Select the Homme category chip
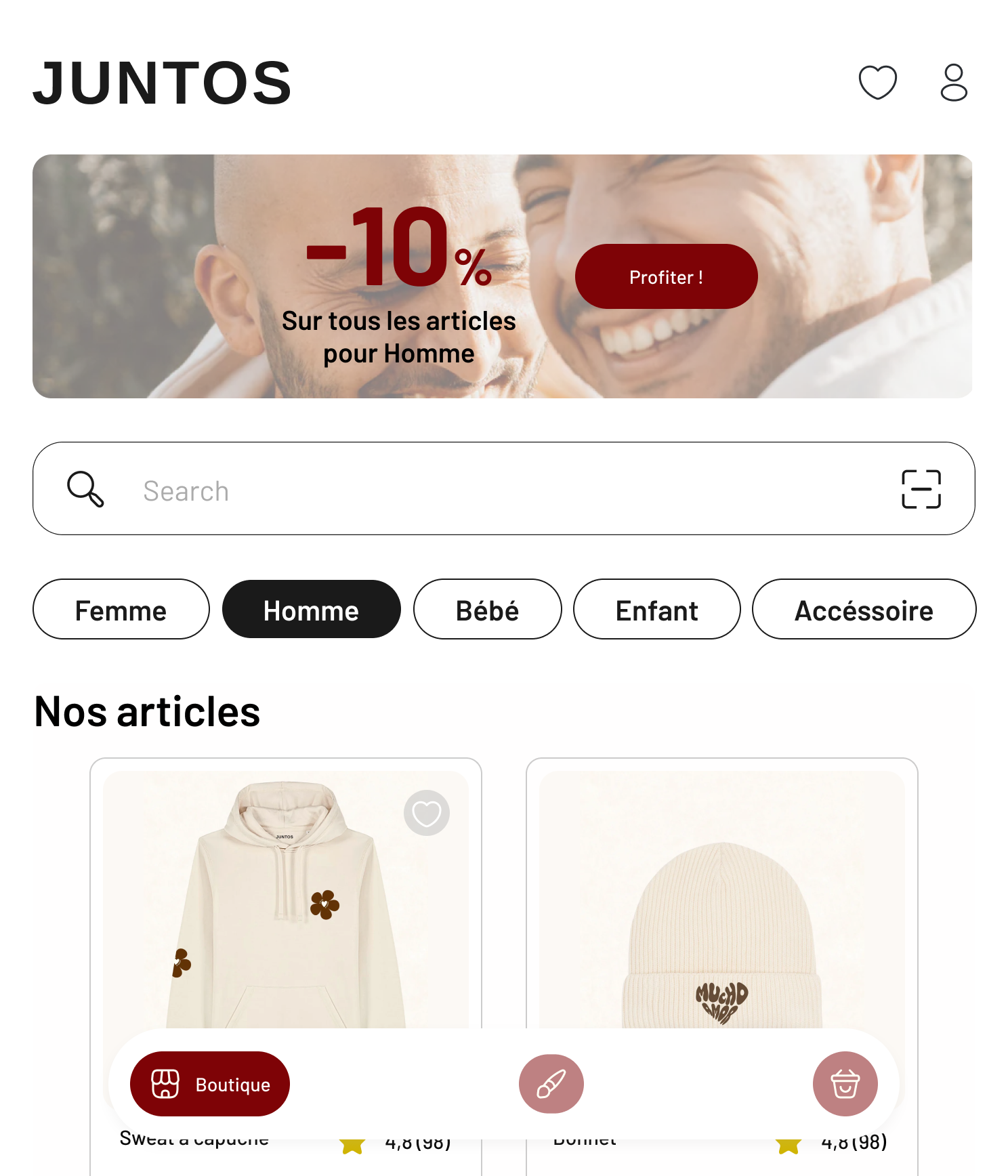The height and width of the screenshot is (1176, 1008). coord(311,610)
